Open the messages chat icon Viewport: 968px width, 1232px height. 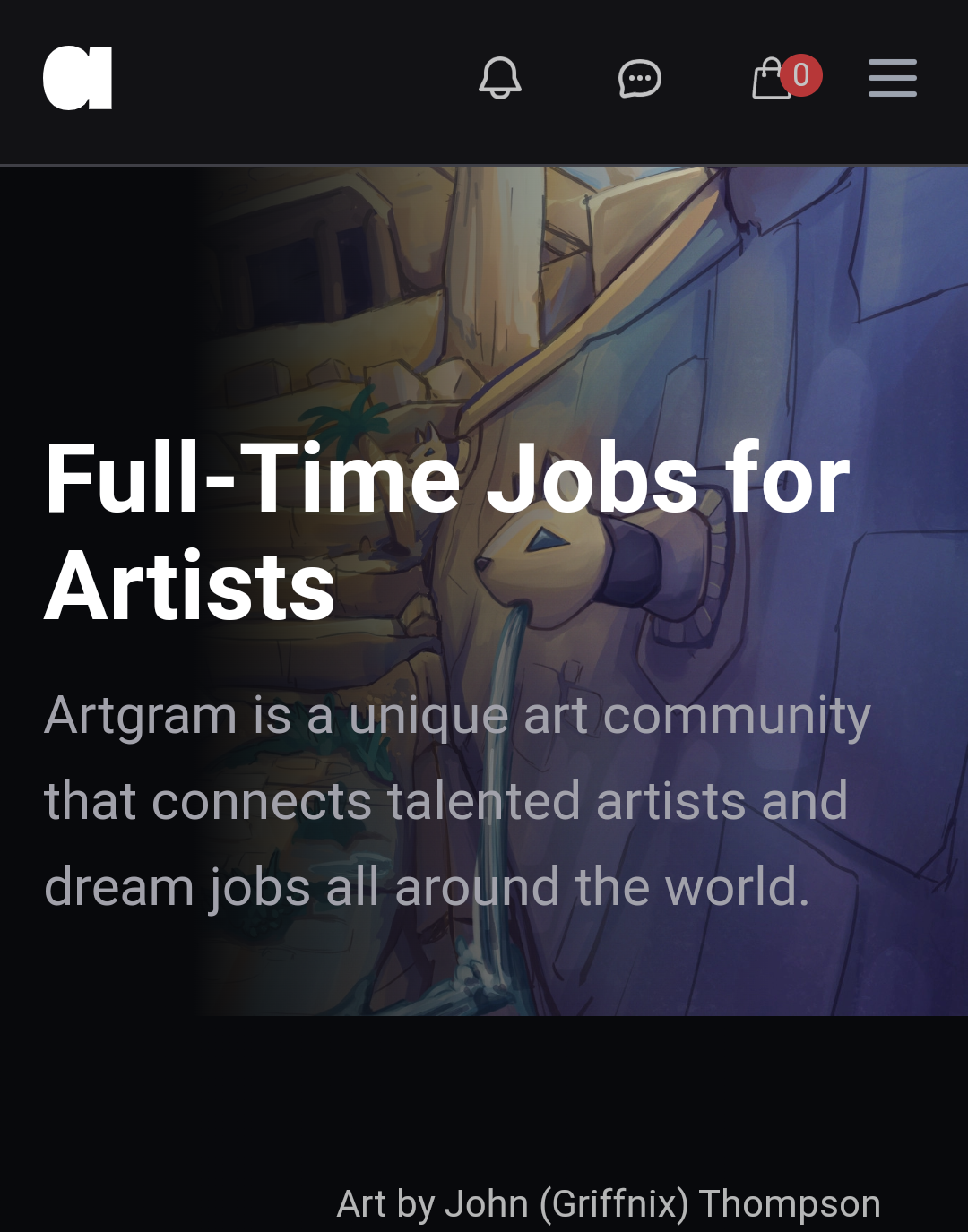[640, 79]
